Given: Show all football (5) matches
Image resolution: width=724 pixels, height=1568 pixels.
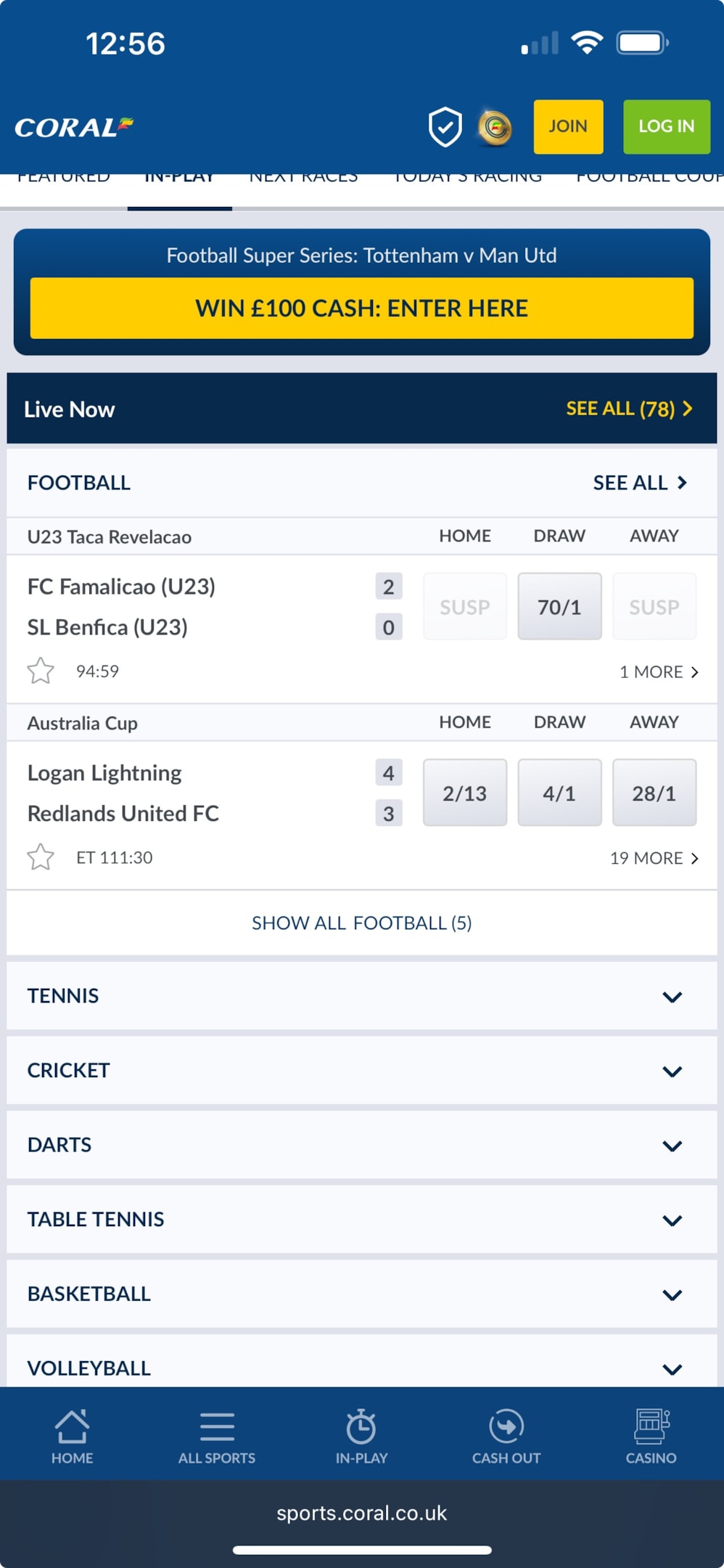Looking at the screenshot, I should click(361, 923).
